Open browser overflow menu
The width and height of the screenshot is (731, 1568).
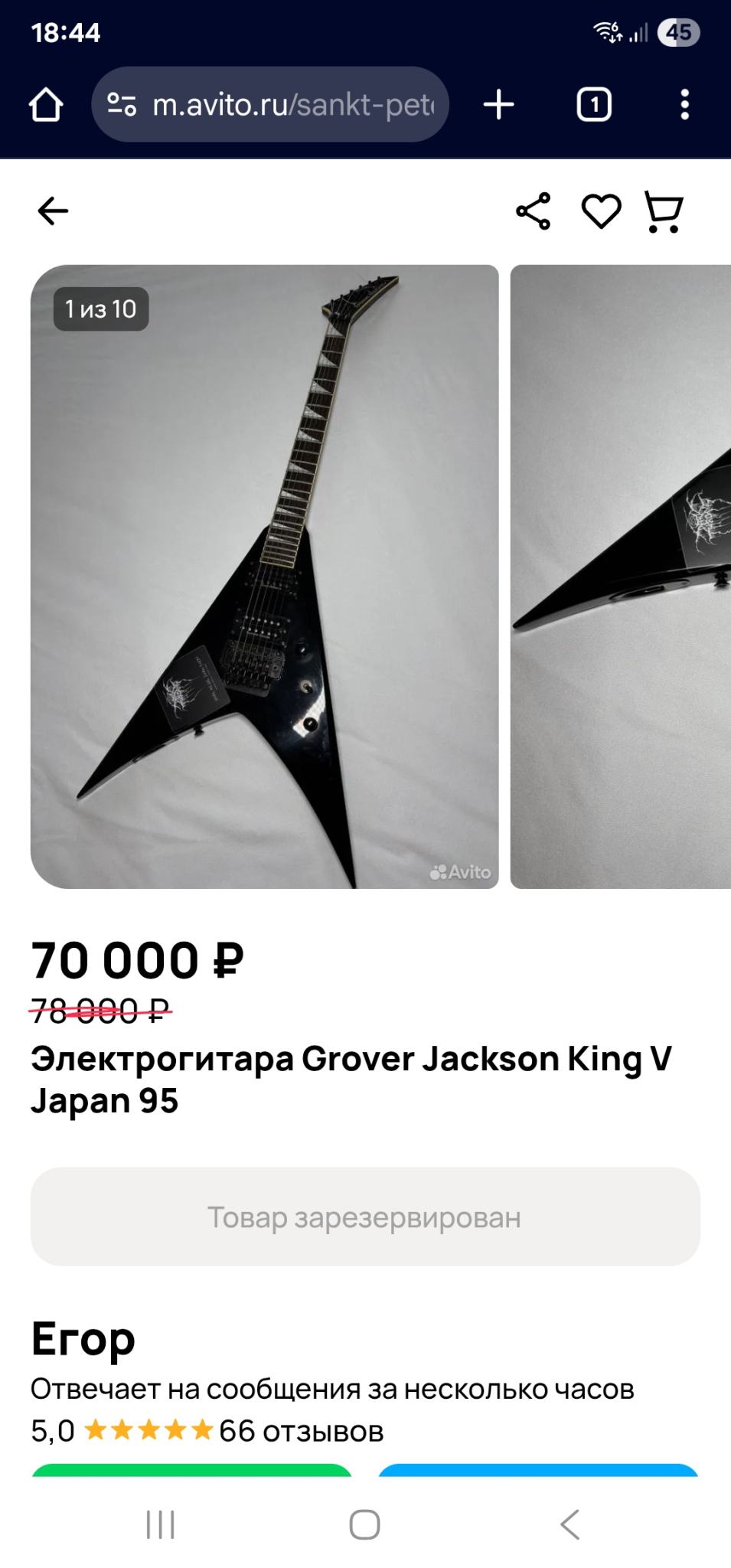684,105
